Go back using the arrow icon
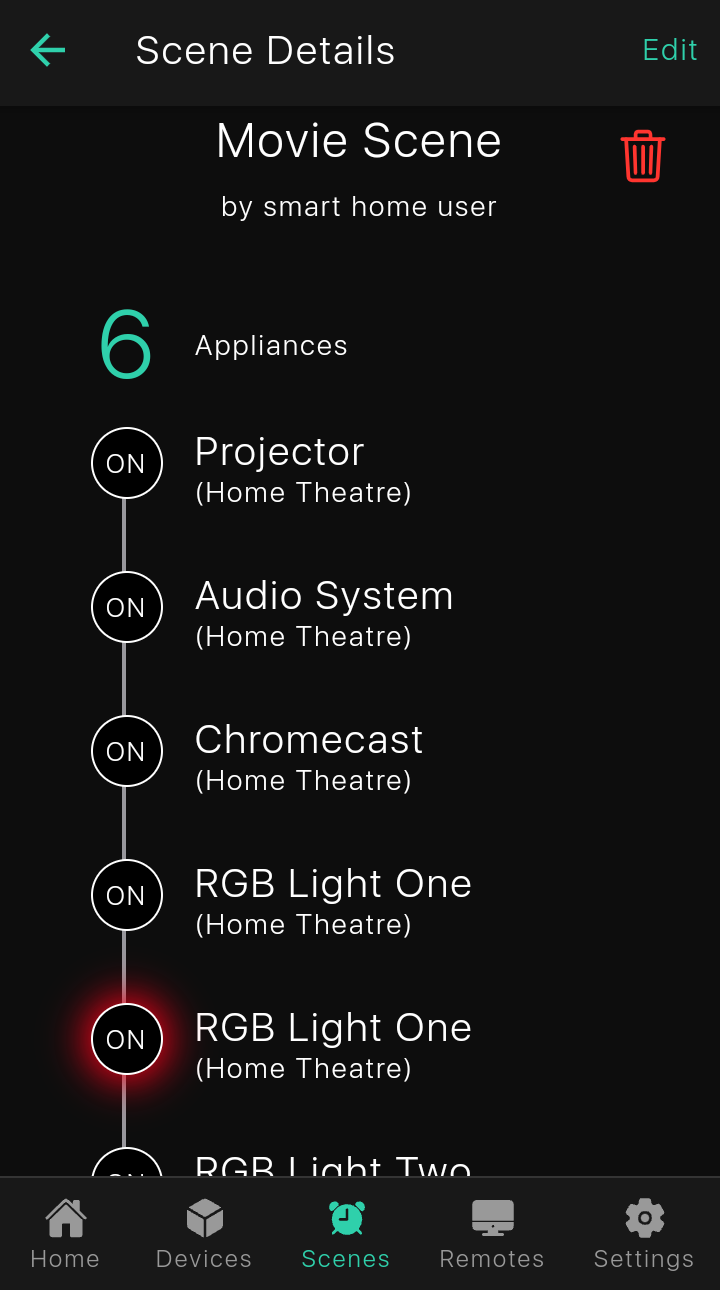 [48, 50]
